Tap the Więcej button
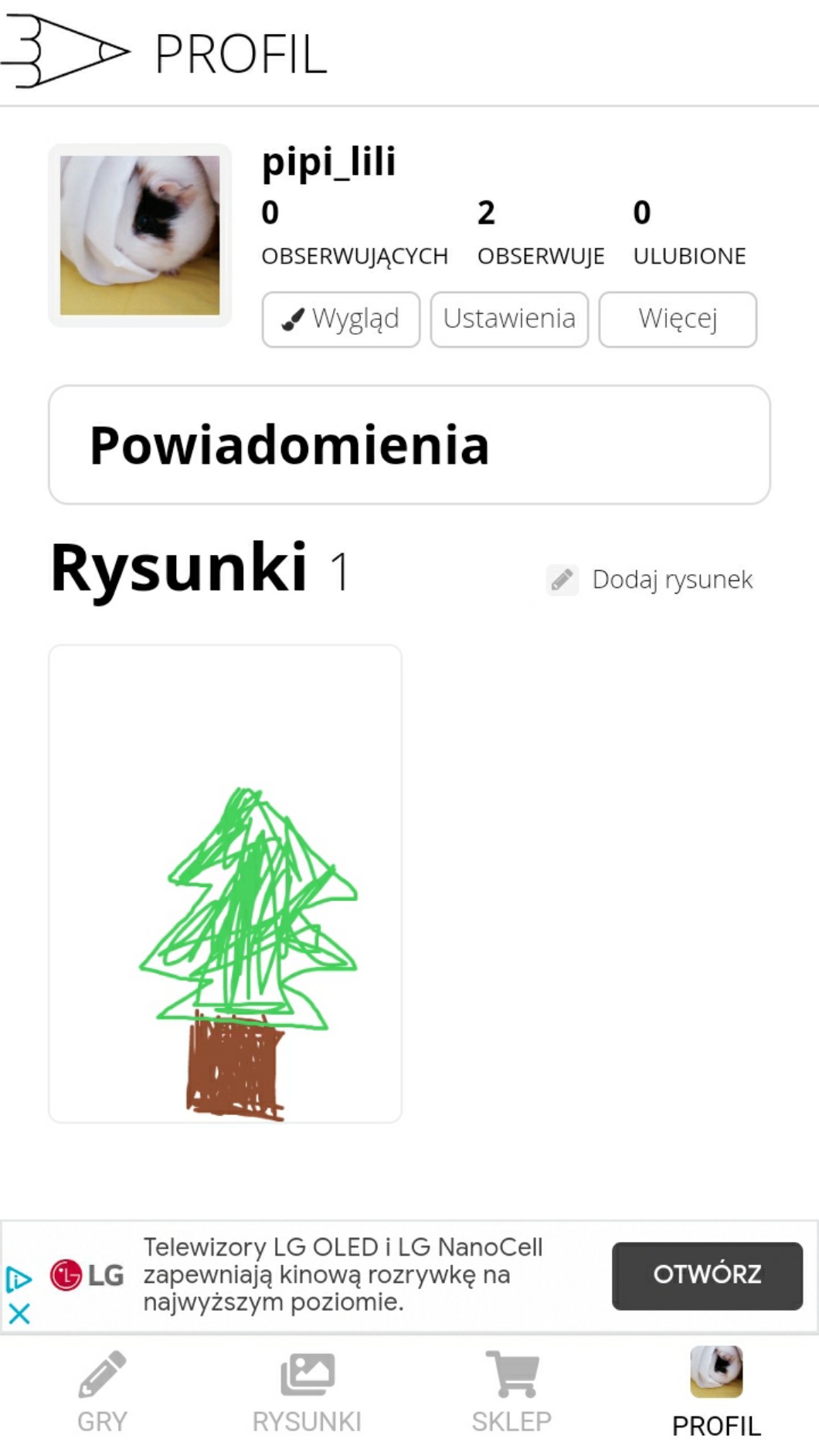Image resolution: width=819 pixels, height=1456 pixels. pyautogui.click(x=678, y=319)
